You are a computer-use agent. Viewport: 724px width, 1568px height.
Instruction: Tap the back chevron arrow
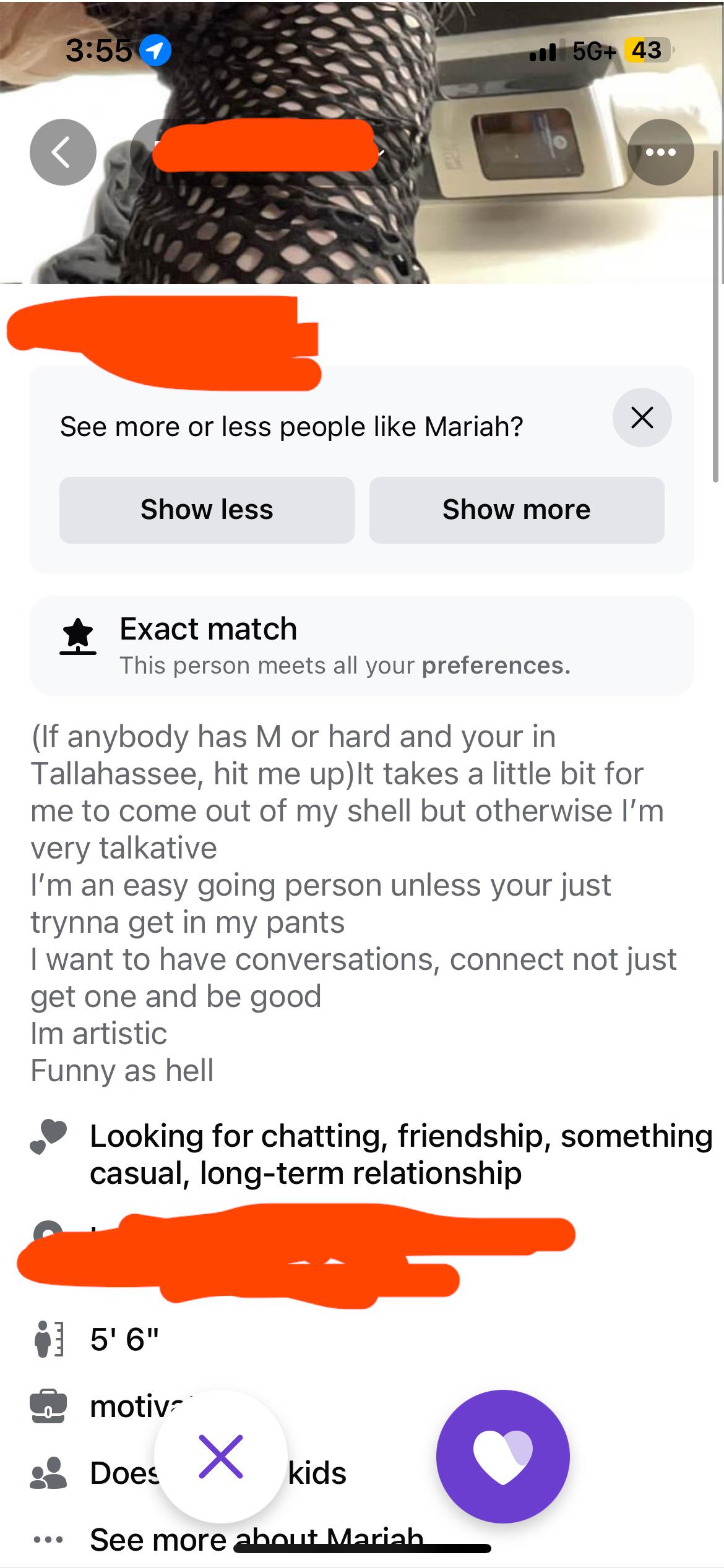[x=61, y=152]
